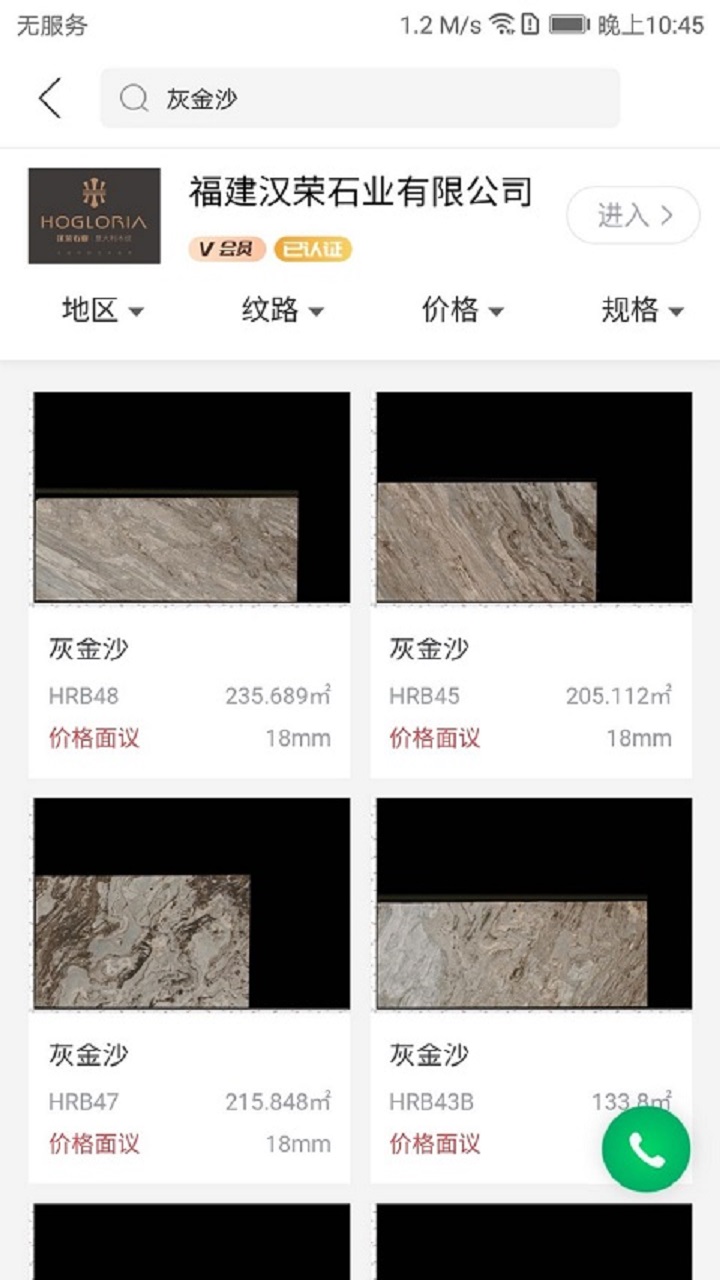Image resolution: width=720 pixels, height=1280 pixels.
Task: Enter the store with the 进入 button
Action: (x=633, y=215)
